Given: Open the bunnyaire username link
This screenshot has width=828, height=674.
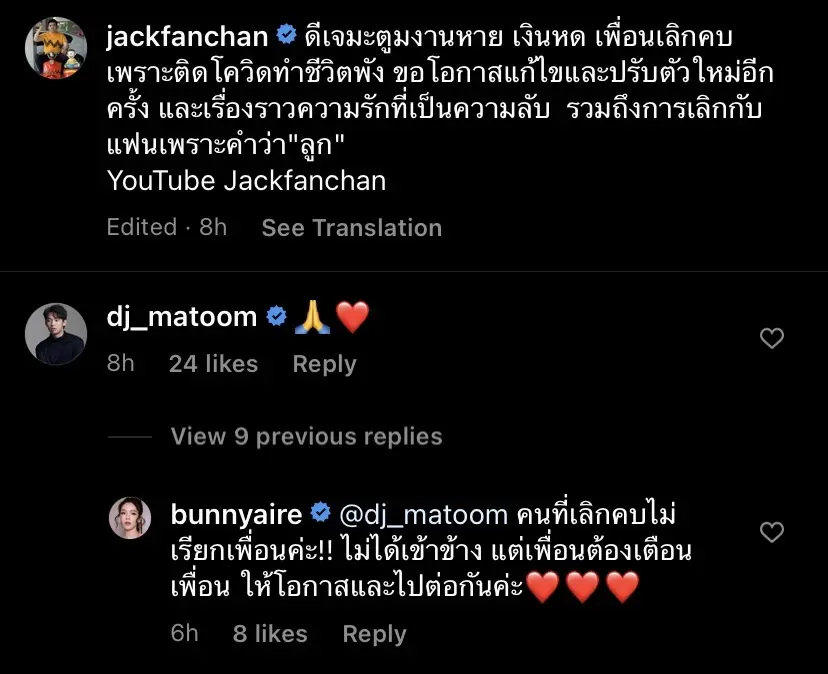Looking at the screenshot, I should (236, 515).
